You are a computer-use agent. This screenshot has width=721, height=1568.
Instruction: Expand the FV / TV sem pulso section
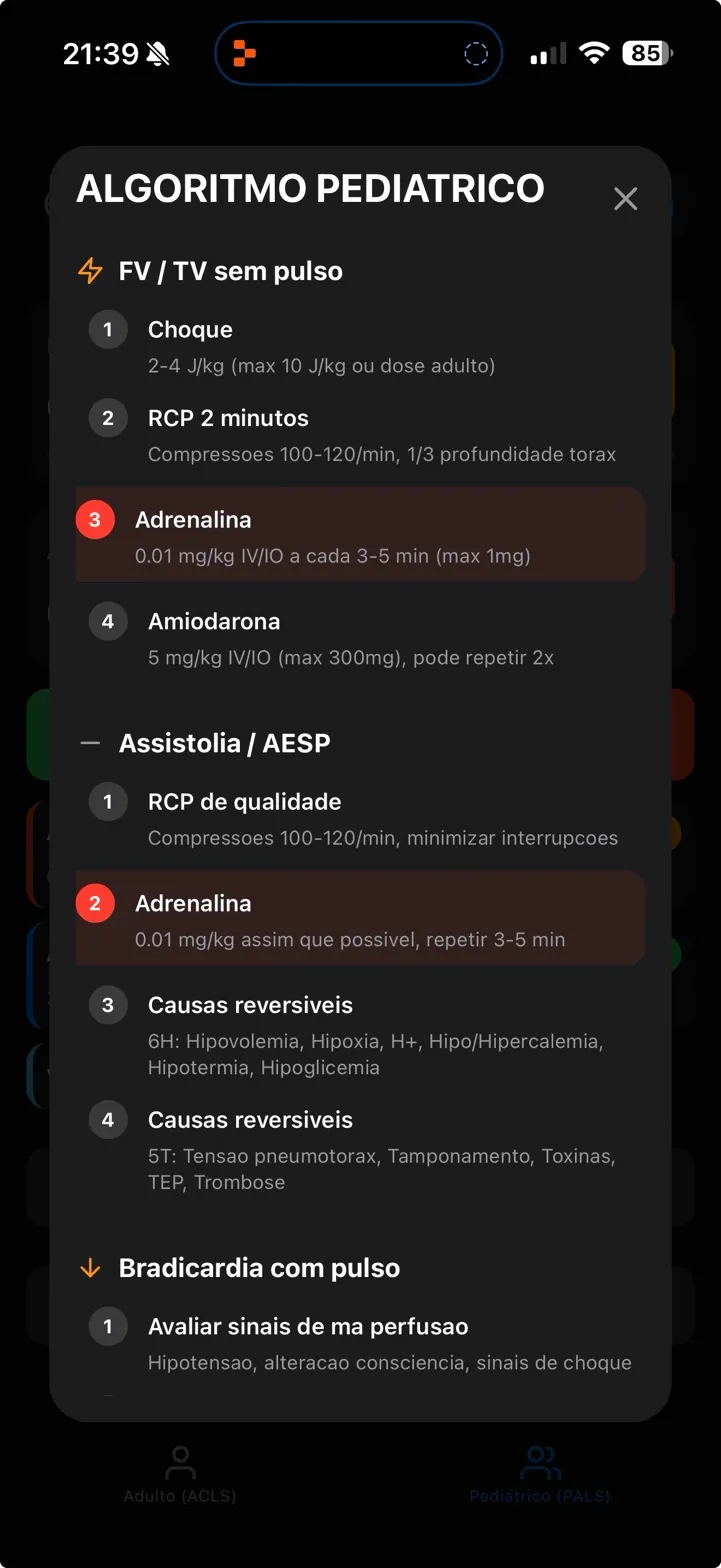(230, 270)
